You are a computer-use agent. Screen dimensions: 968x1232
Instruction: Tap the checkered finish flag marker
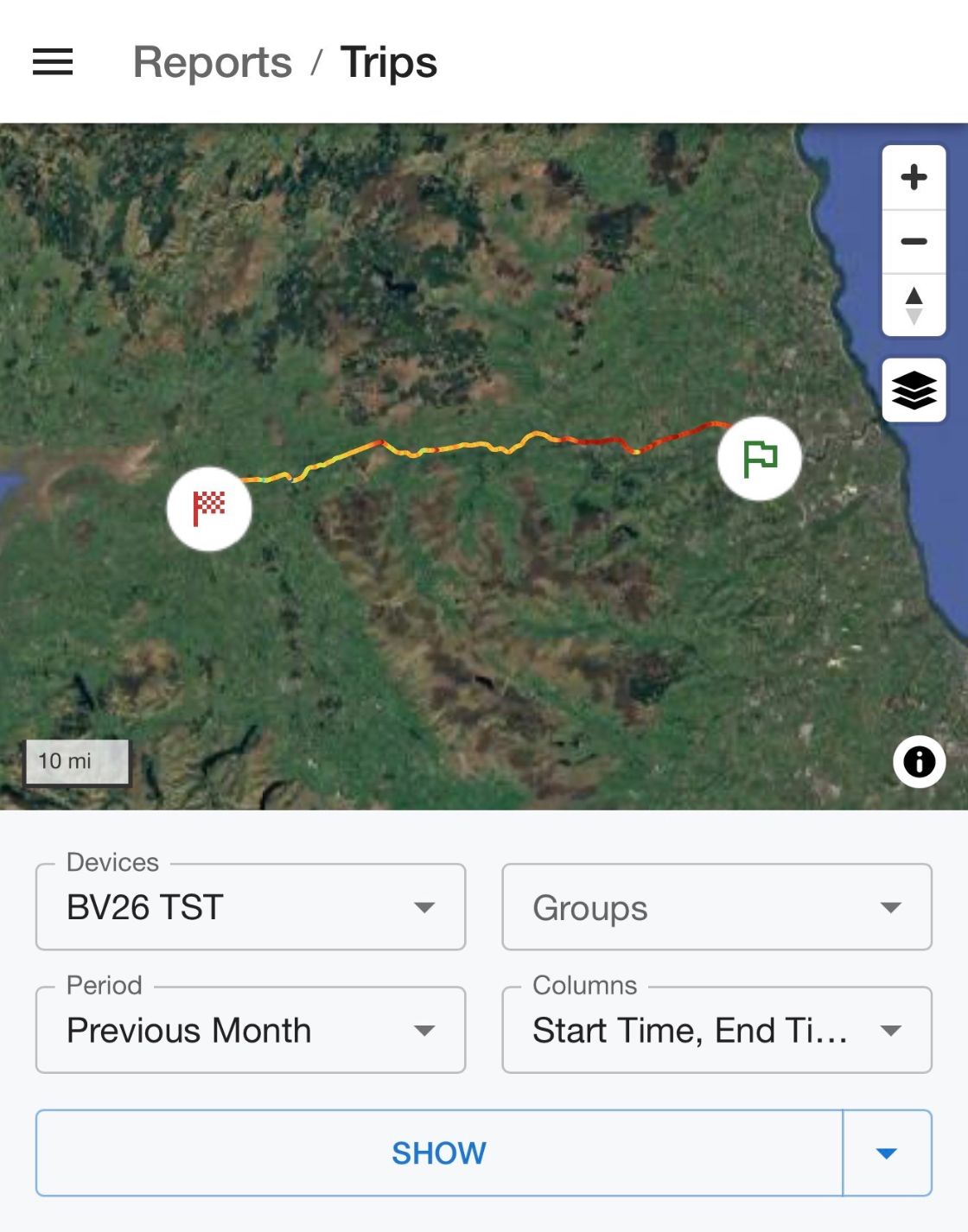coord(209,509)
